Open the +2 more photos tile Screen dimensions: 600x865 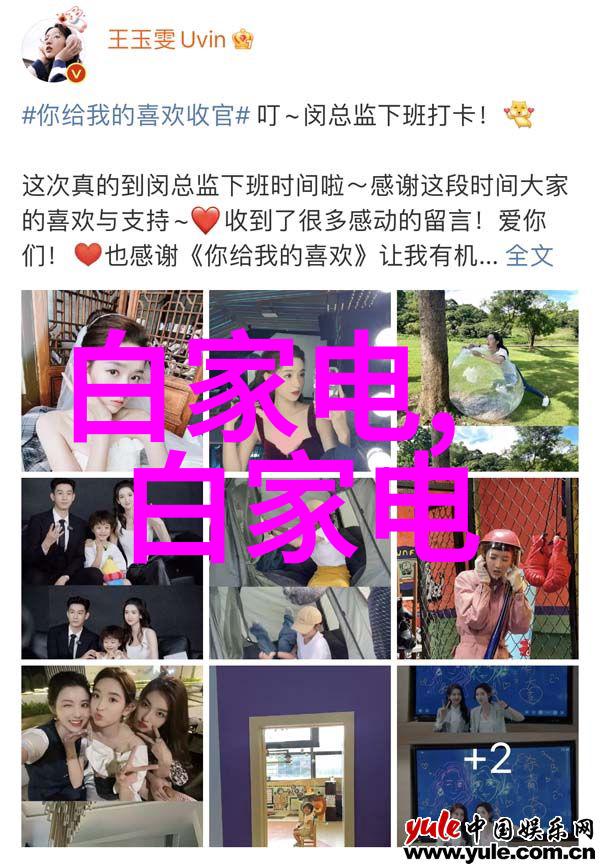click(x=487, y=755)
